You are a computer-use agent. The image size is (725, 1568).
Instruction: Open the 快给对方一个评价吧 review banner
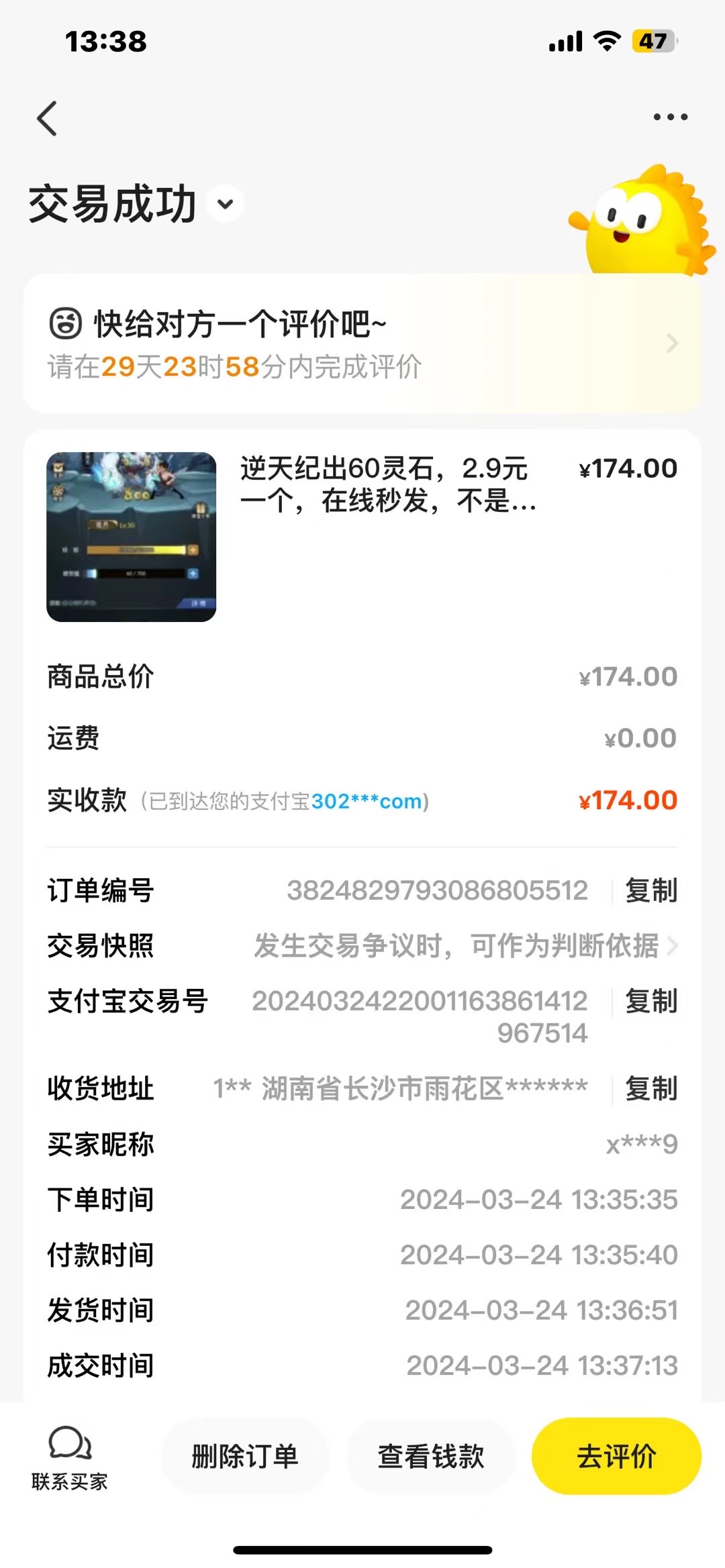click(362, 343)
